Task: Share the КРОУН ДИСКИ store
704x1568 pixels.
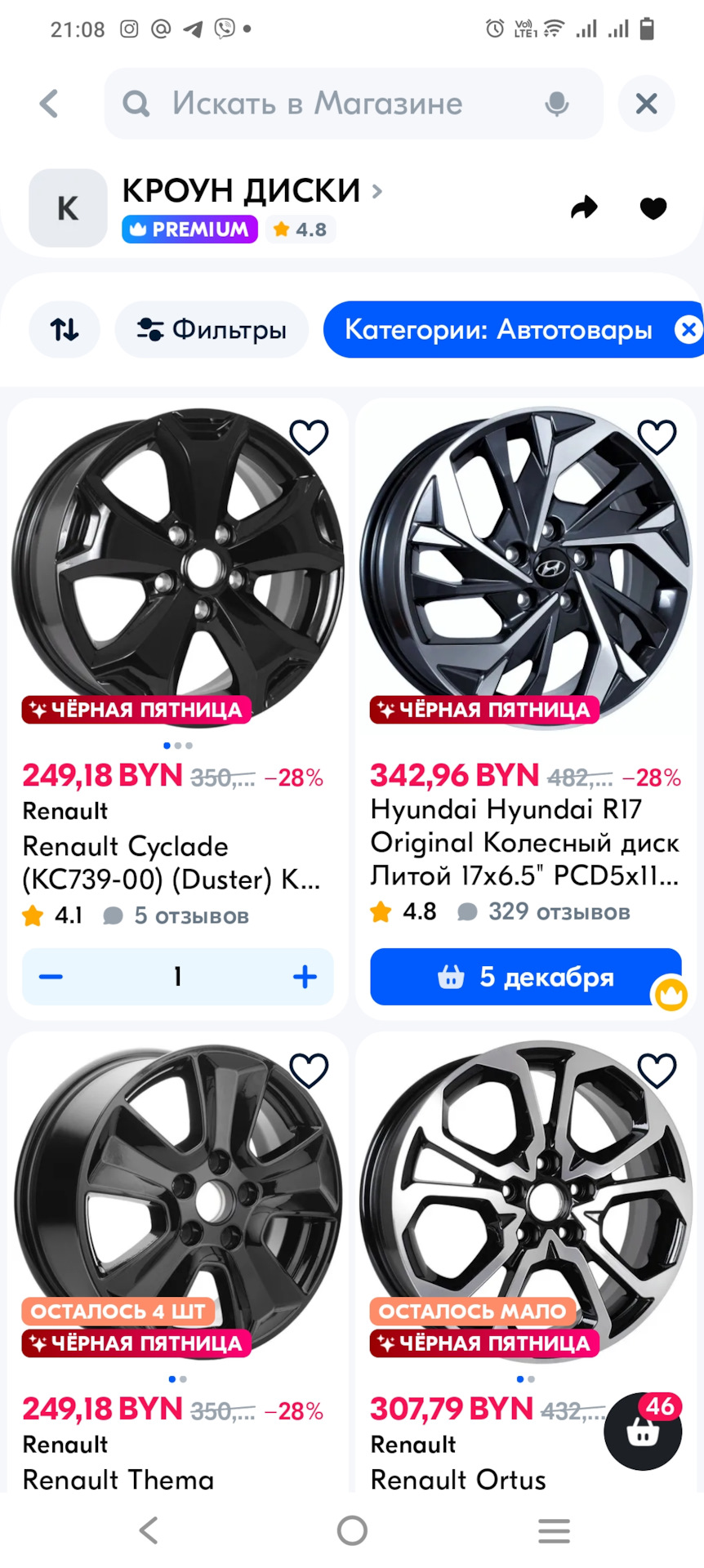Action: [x=584, y=208]
